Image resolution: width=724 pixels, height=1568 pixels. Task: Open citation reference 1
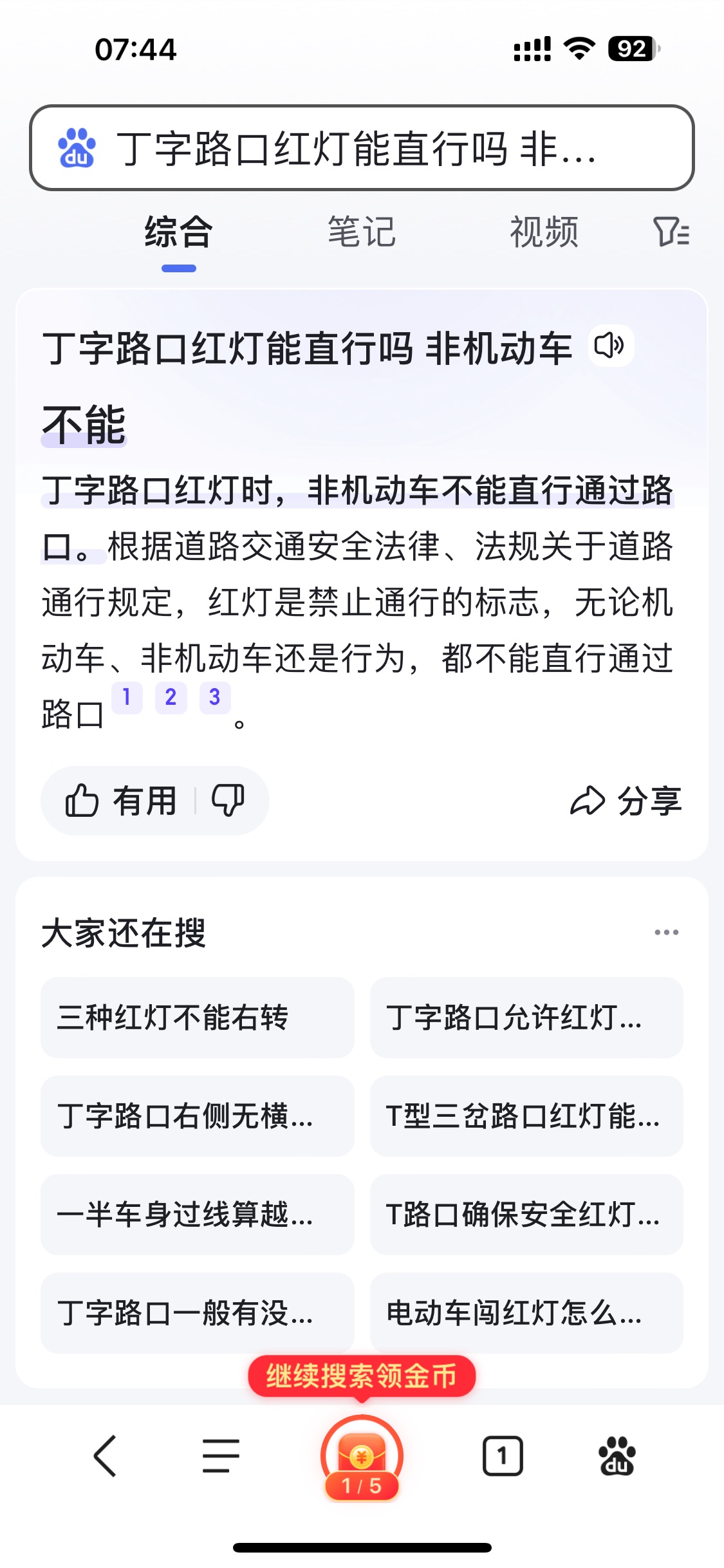click(x=127, y=697)
